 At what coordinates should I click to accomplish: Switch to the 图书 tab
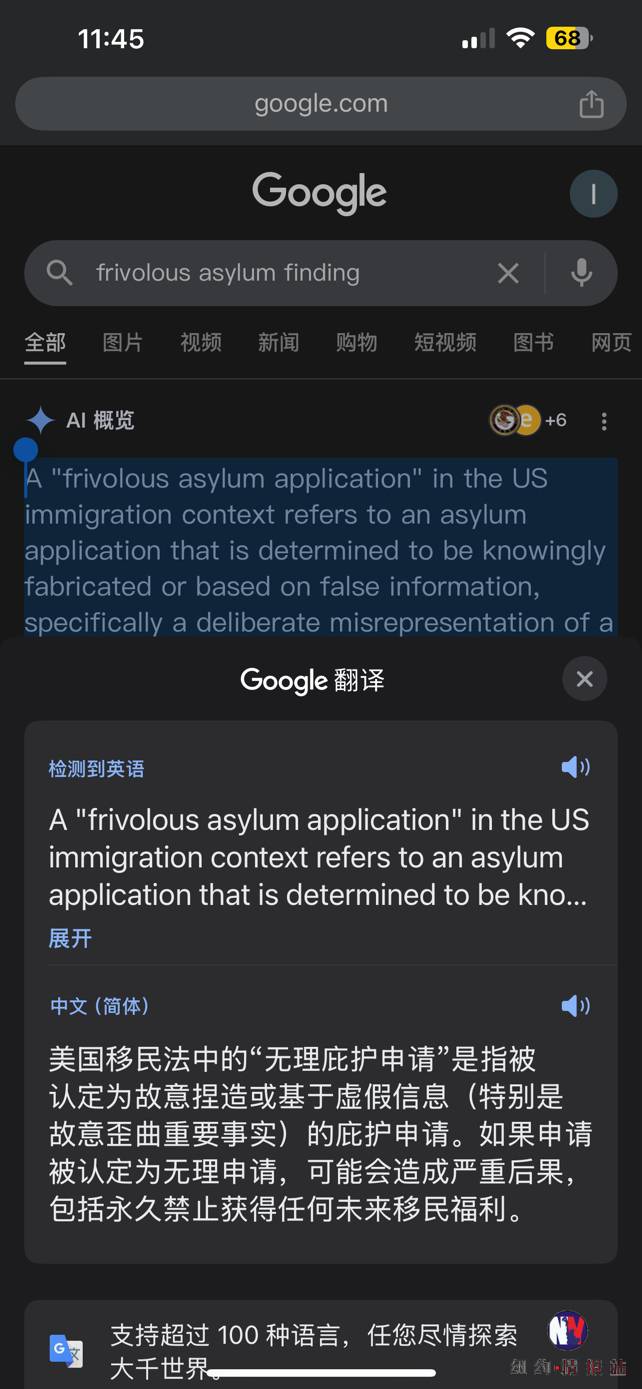pos(533,343)
